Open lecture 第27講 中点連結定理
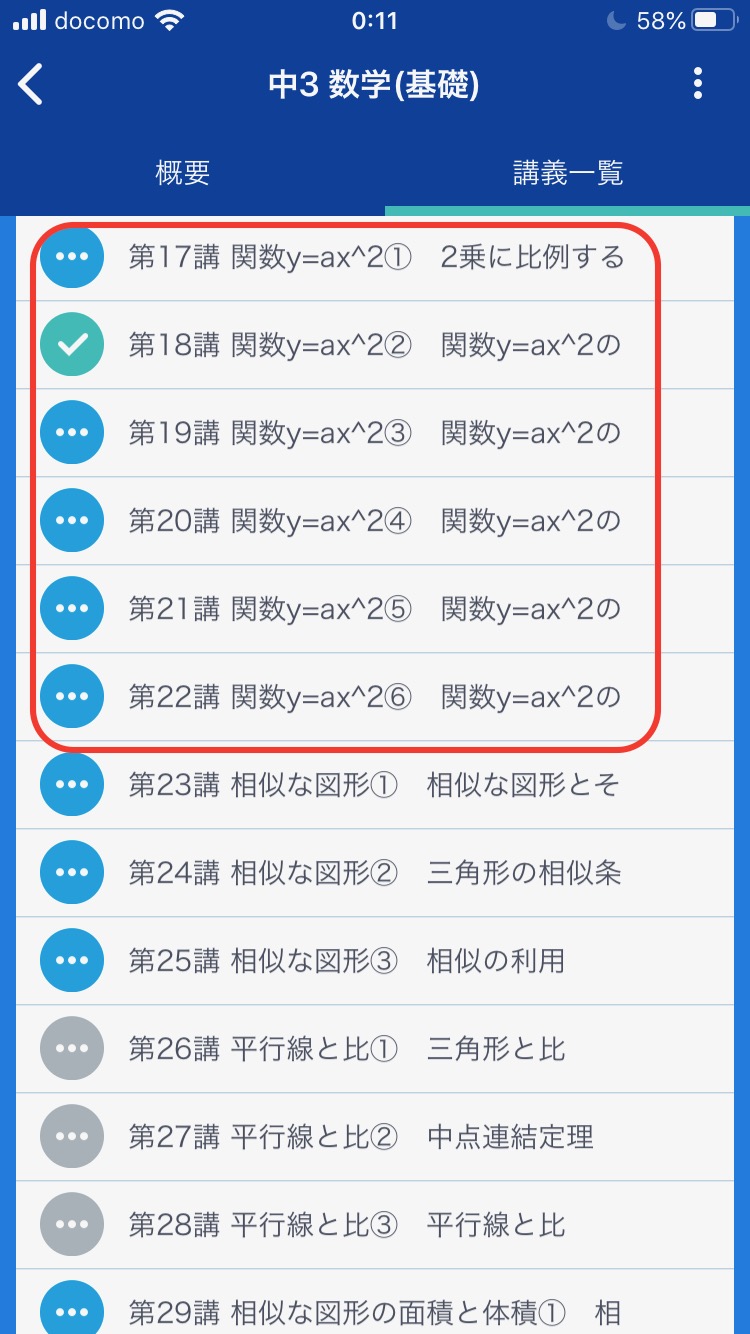 pos(375,1137)
